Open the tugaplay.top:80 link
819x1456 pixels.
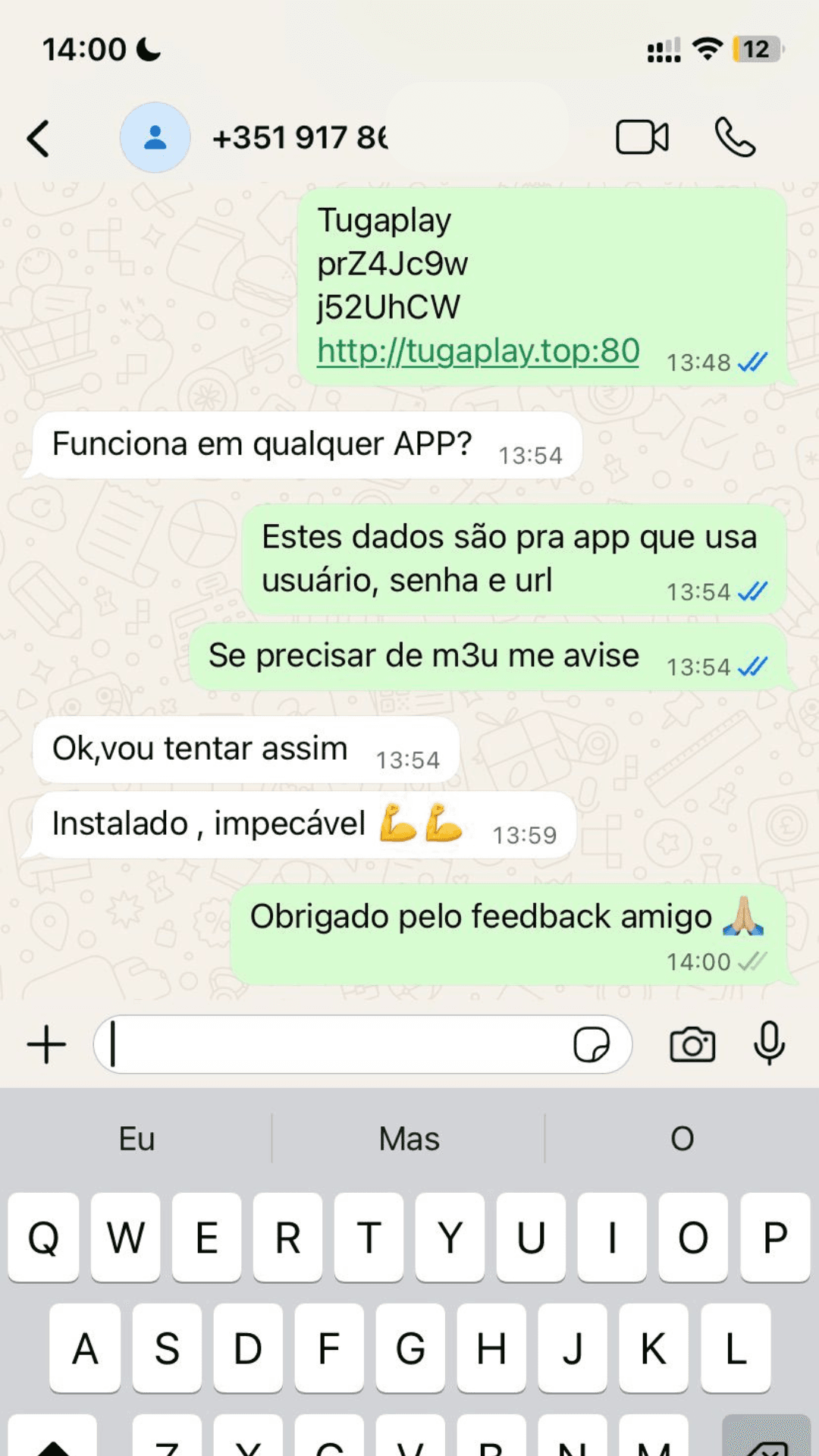coord(478,351)
